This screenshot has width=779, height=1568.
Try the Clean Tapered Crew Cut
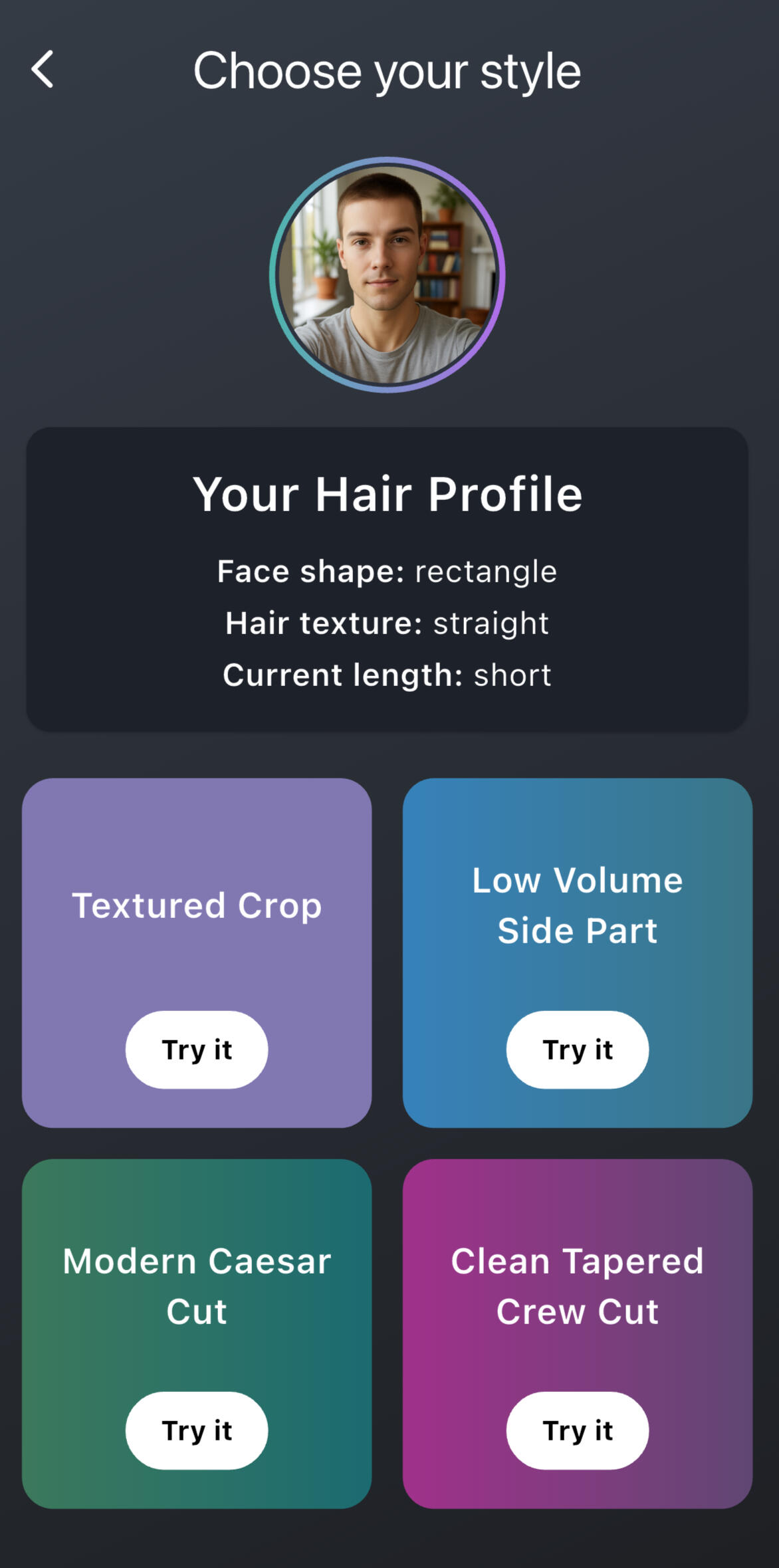pos(578,1430)
